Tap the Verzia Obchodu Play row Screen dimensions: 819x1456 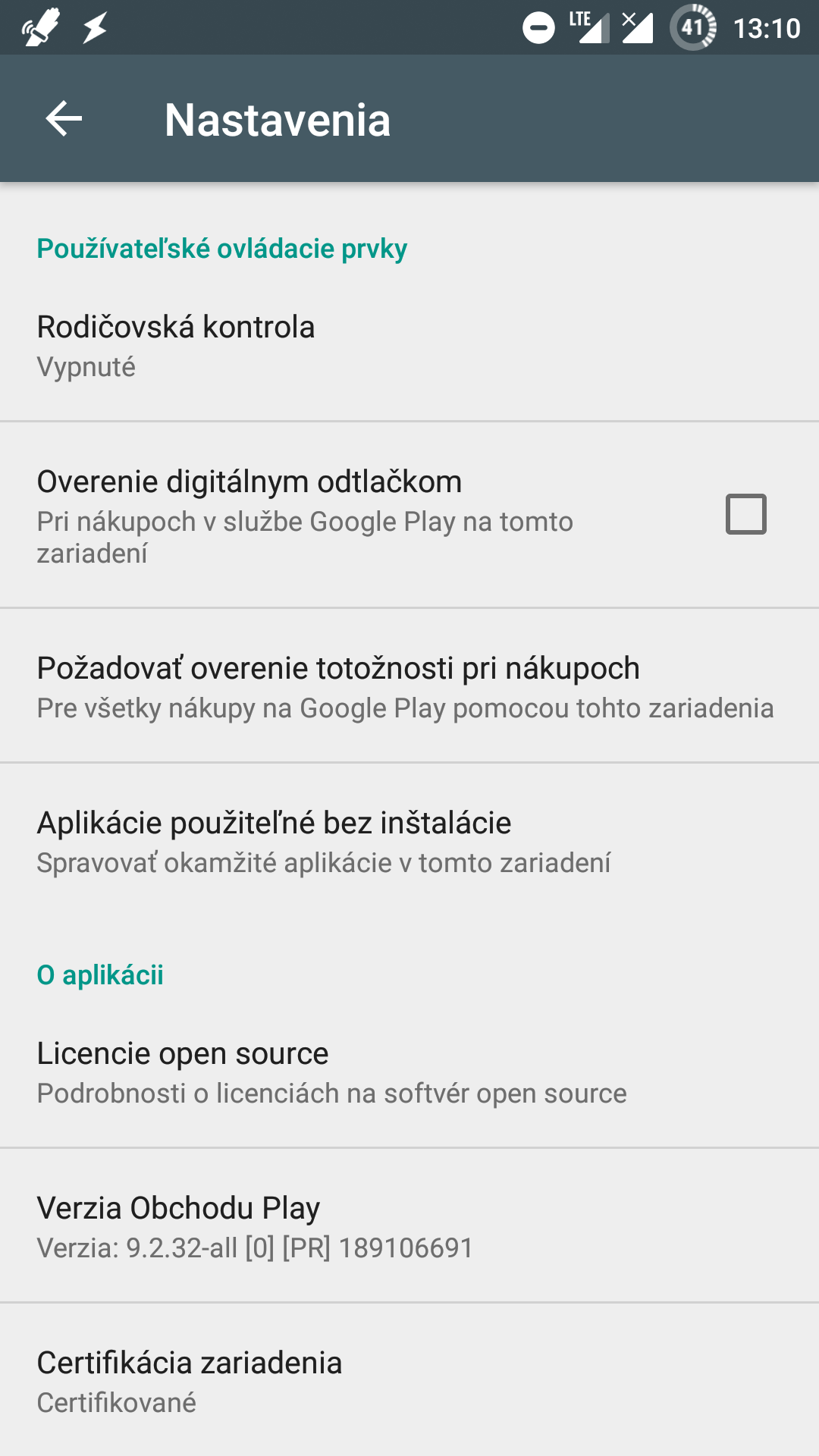click(409, 1227)
